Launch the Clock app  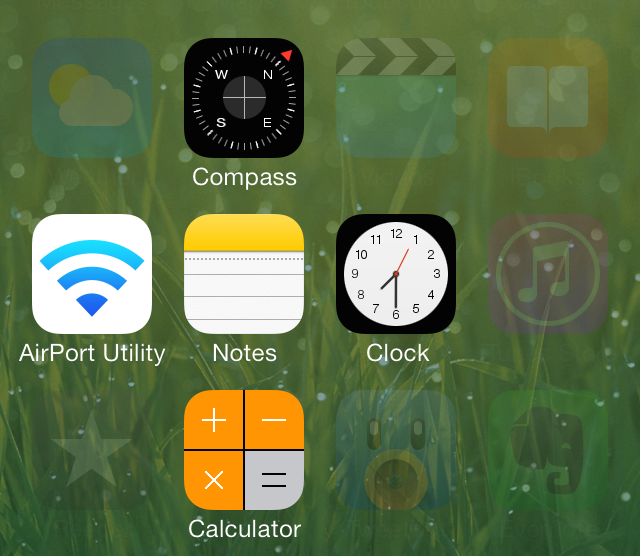click(x=396, y=274)
